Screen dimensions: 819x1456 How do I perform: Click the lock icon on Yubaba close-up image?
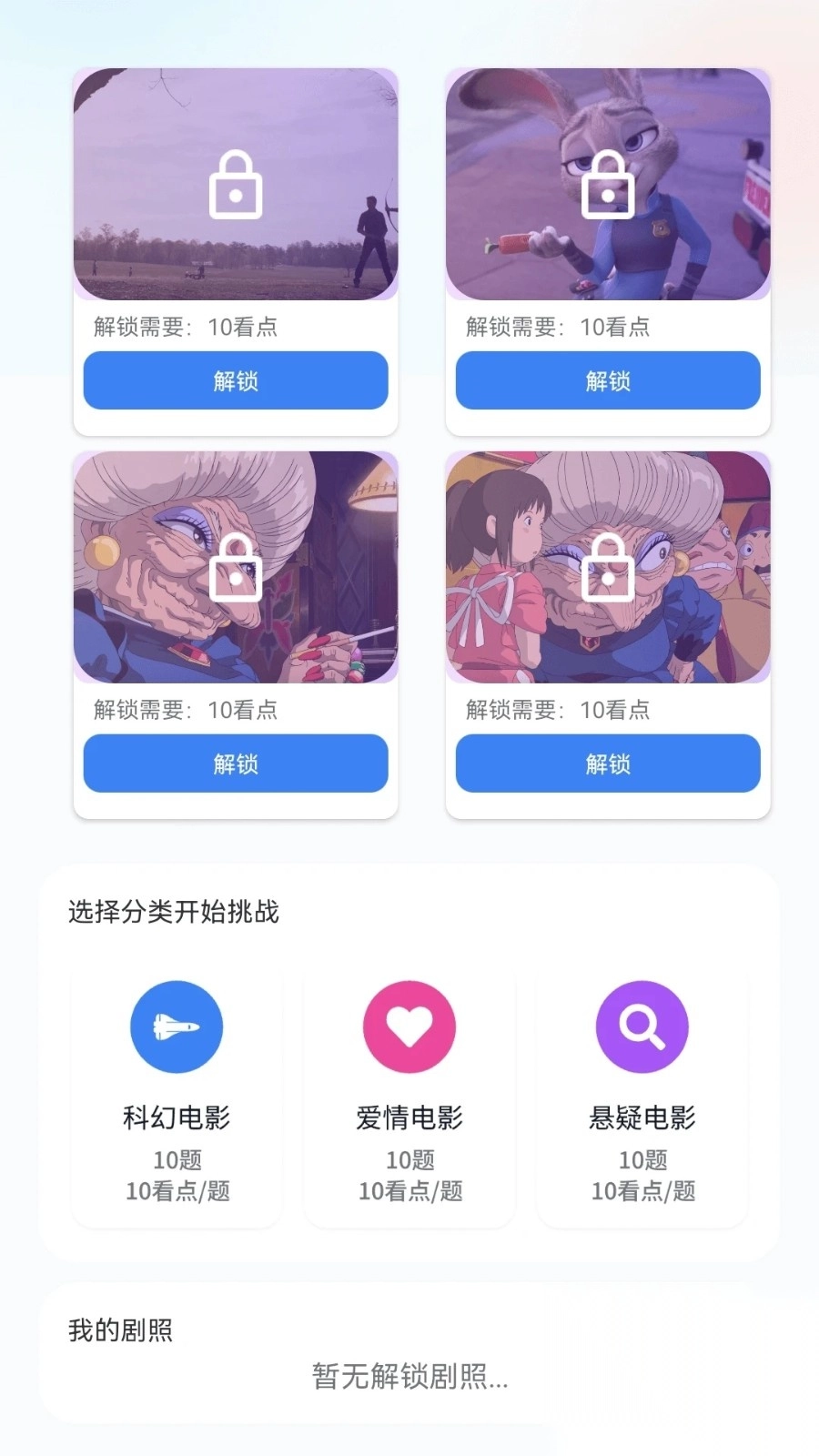click(x=236, y=569)
